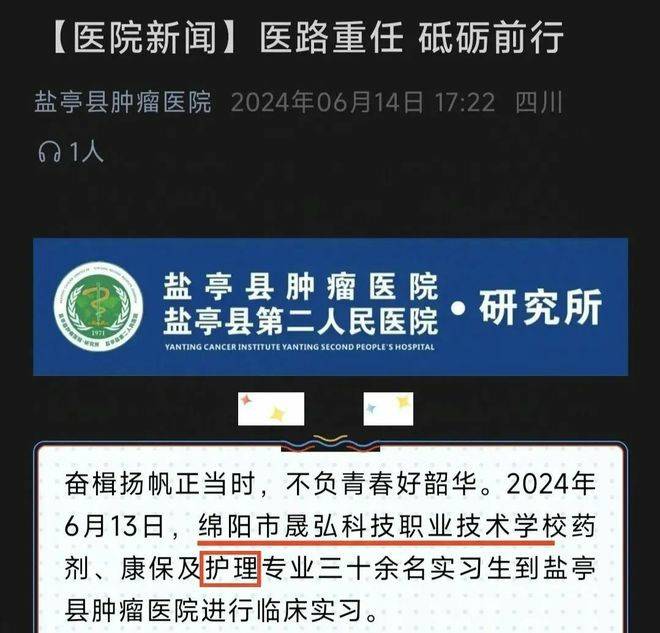
Task: Open the 盐亭县肿瘤医院 account page
Action: tap(123, 102)
